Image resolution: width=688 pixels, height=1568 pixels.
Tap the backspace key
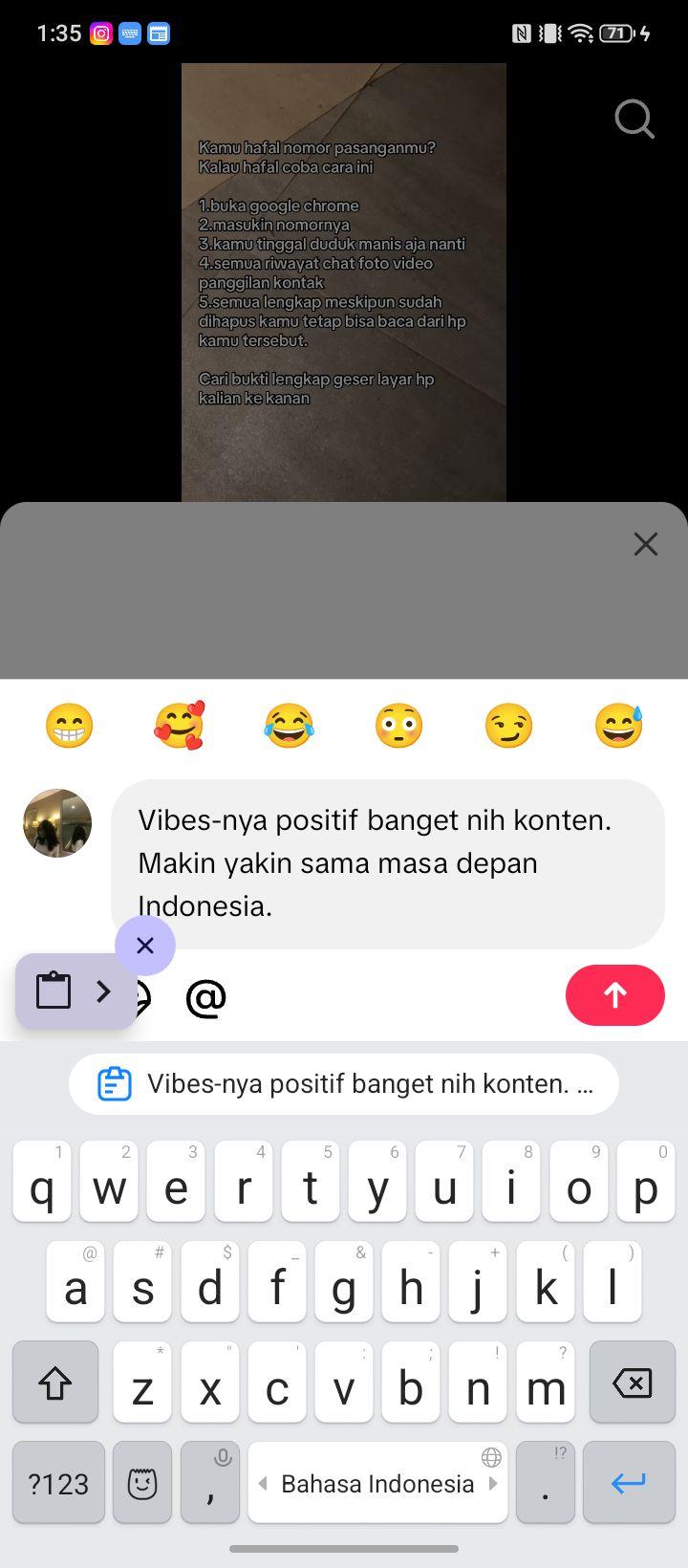pyautogui.click(x=632, y=1383)
